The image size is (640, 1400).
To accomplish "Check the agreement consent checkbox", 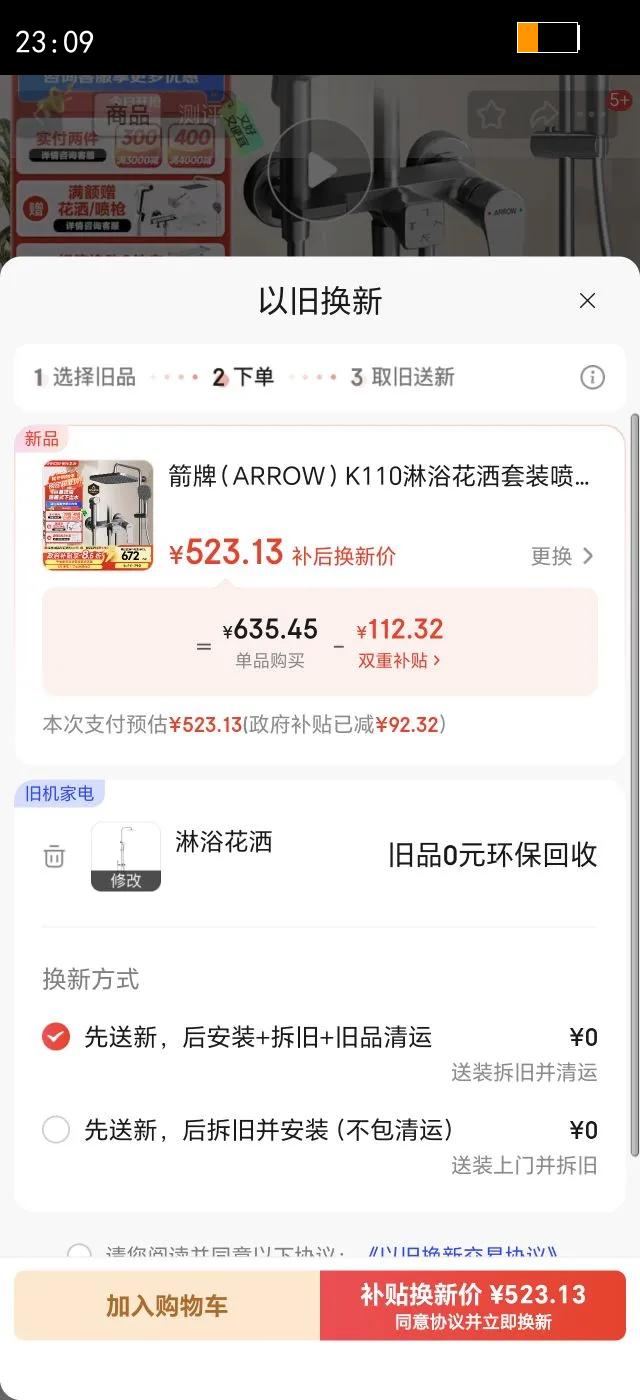I will point(79,1252).
